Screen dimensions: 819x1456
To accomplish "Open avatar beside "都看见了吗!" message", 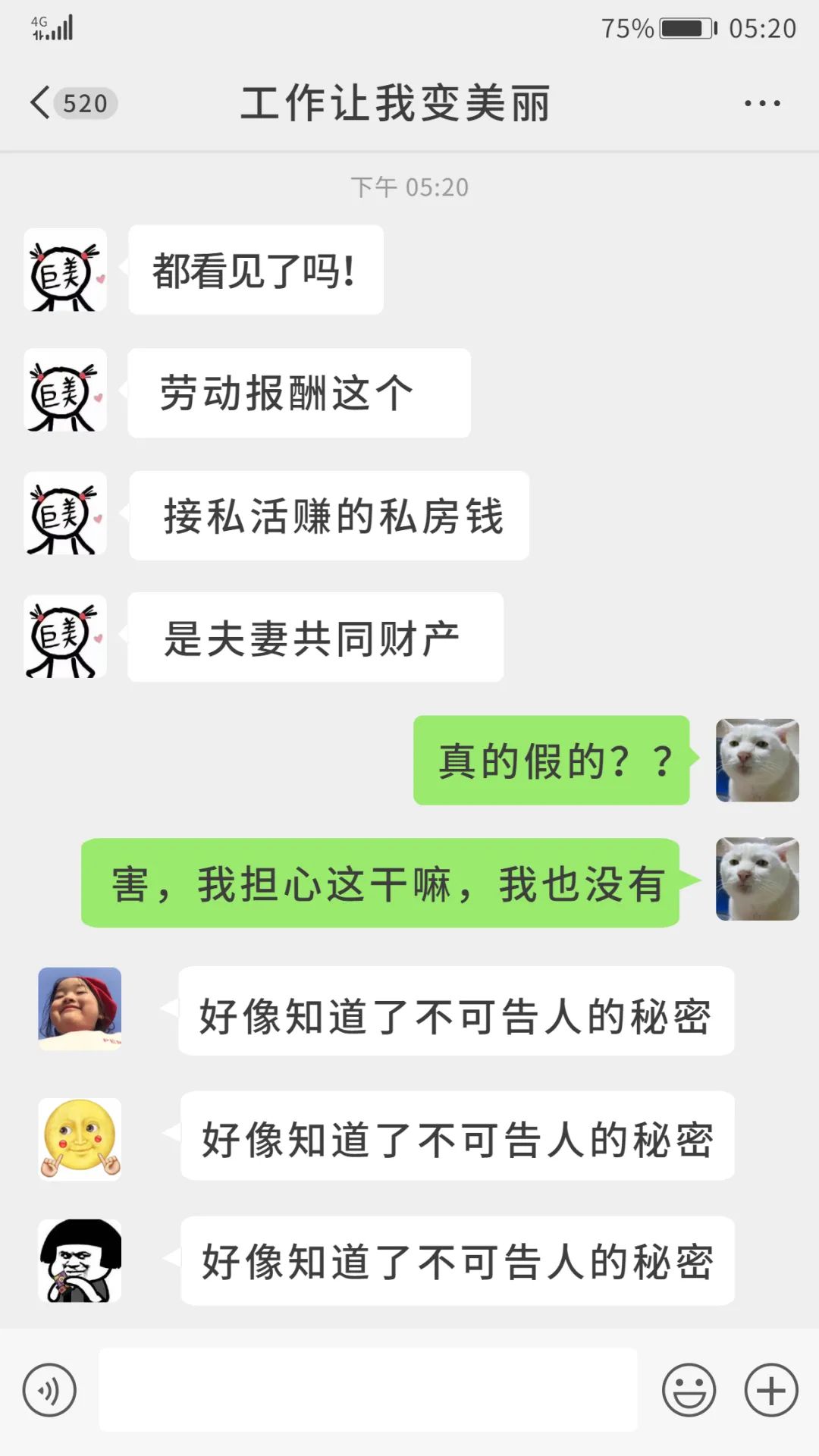I will [x=65, y=270].
